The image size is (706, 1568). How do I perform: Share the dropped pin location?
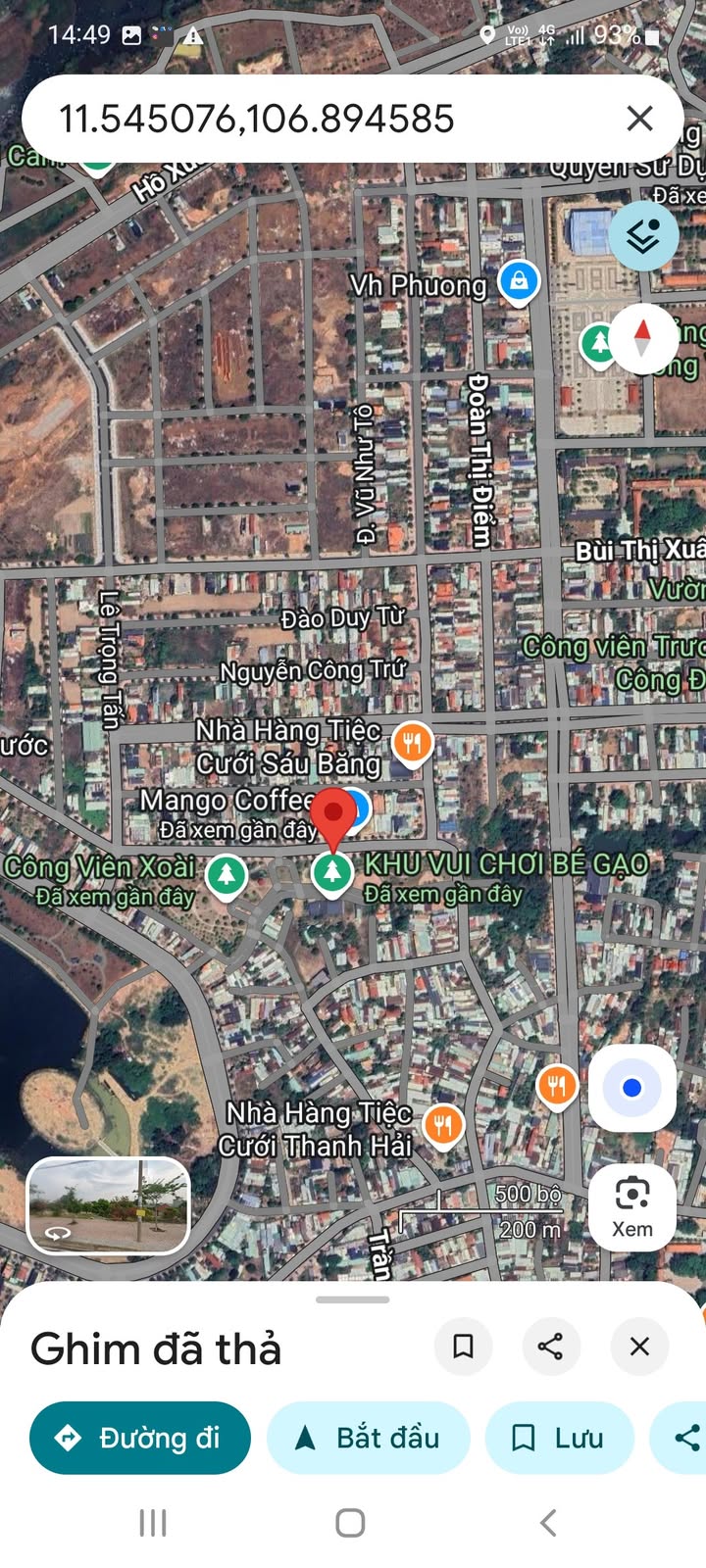pos(551,1347)
